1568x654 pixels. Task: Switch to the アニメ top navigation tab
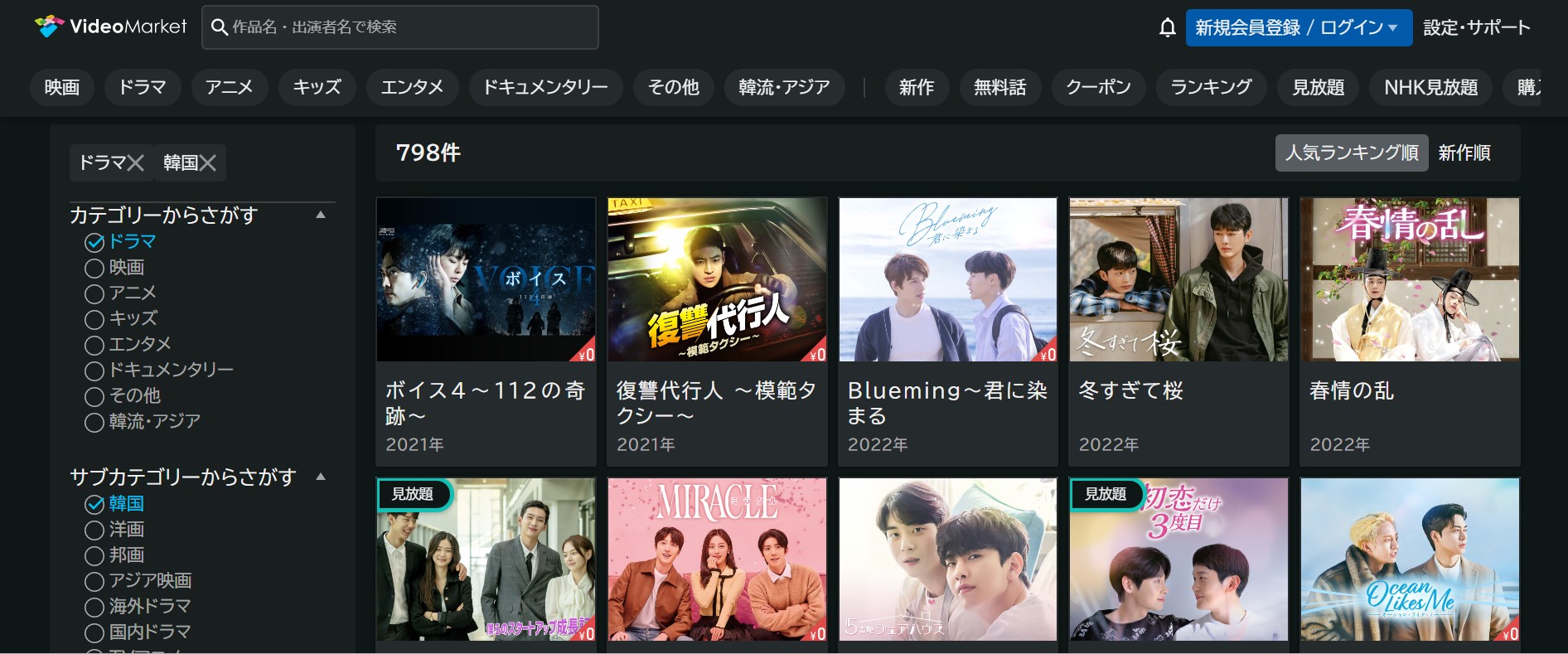[229, 88]
